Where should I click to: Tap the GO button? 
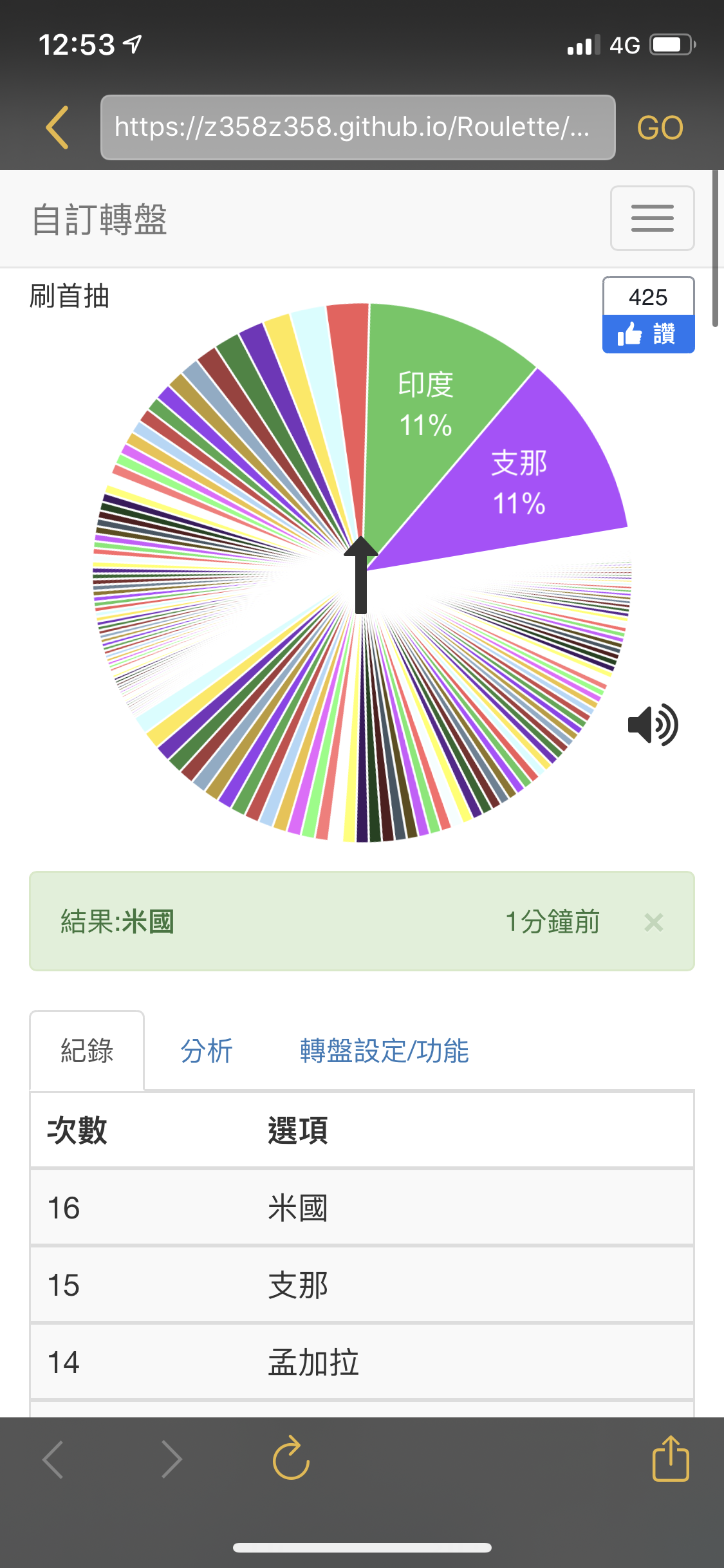click(660, 127)
